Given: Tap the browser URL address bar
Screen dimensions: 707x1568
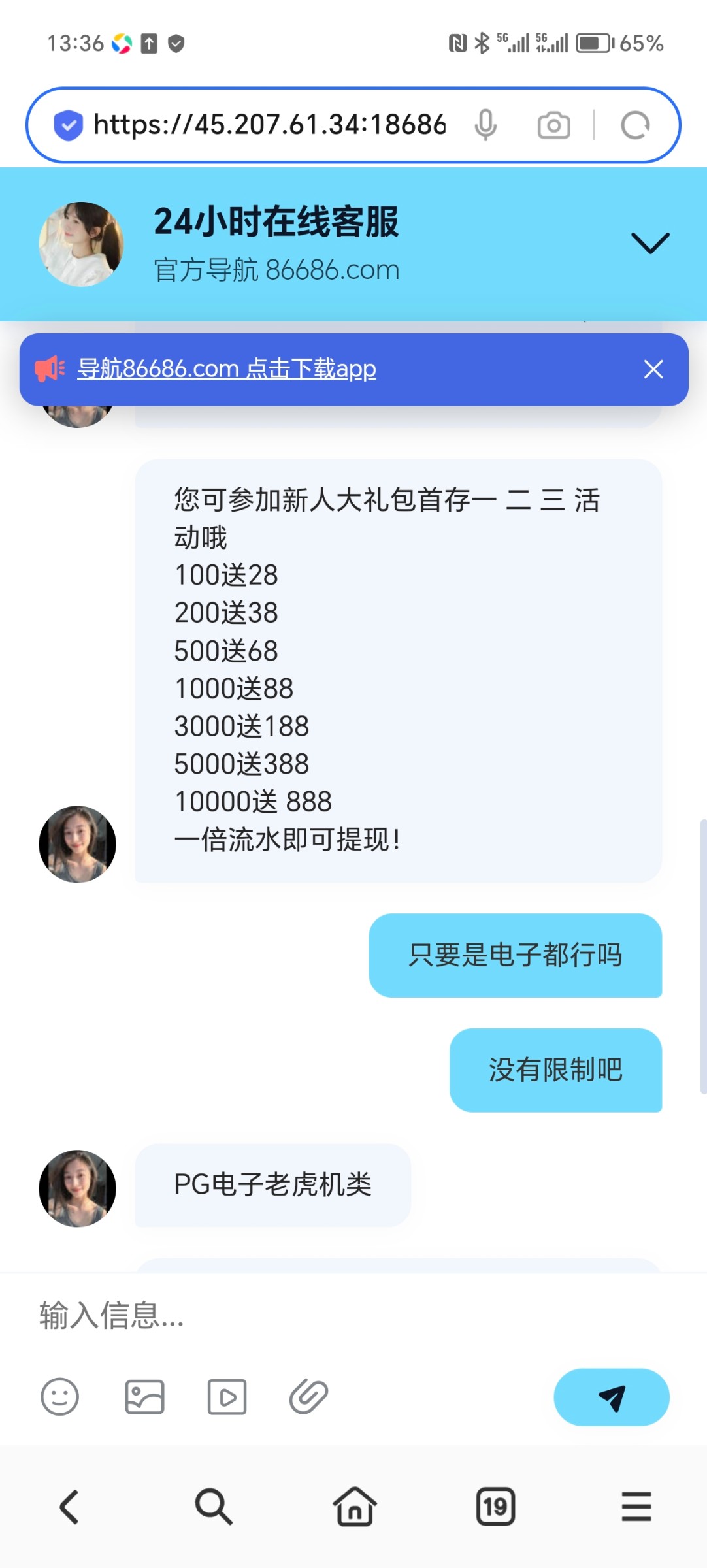Looking at the screenshot, I should (x=268, y=125).
